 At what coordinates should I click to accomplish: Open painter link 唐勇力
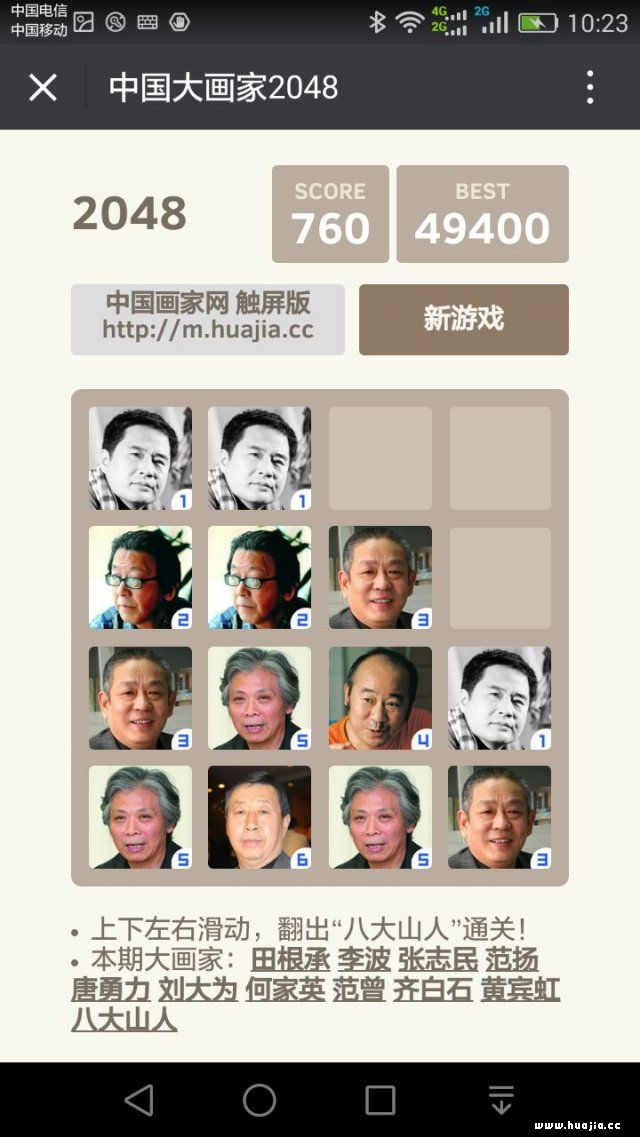[111, 990]
